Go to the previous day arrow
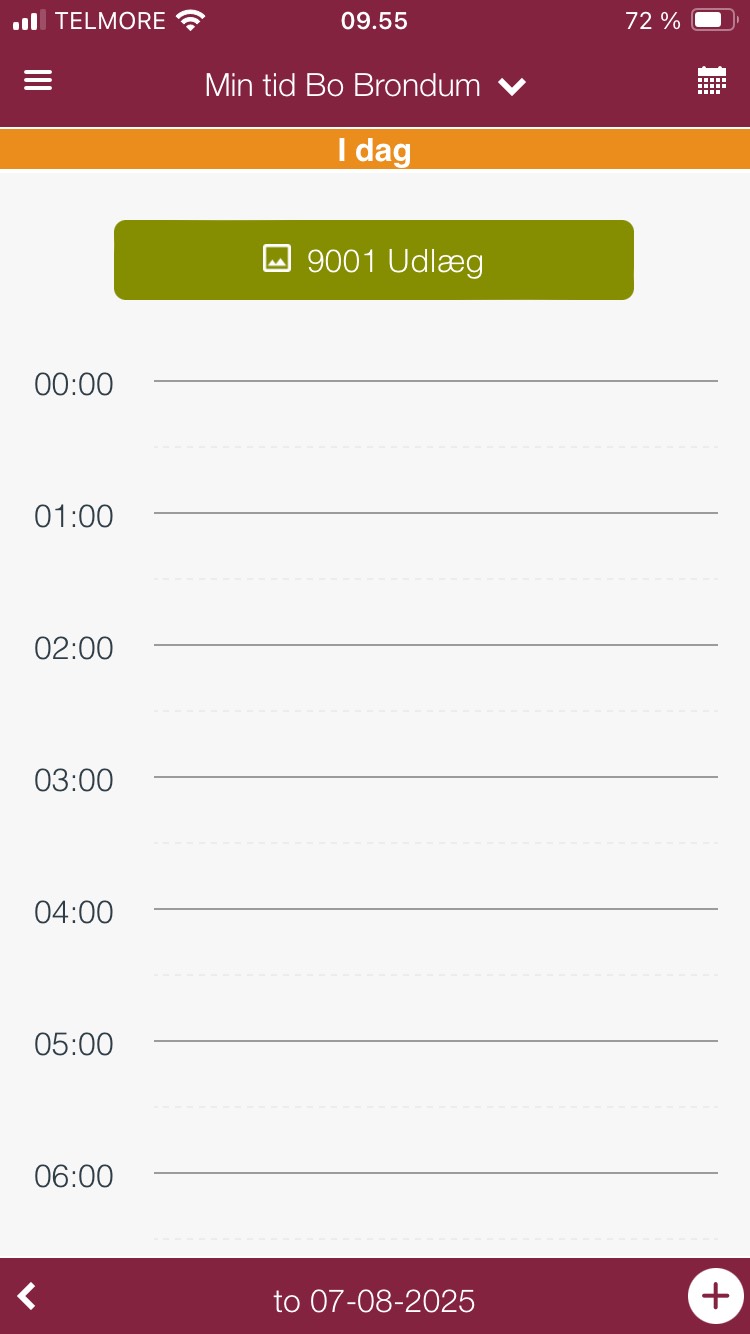The image size is (750, 1334). 27,1297
